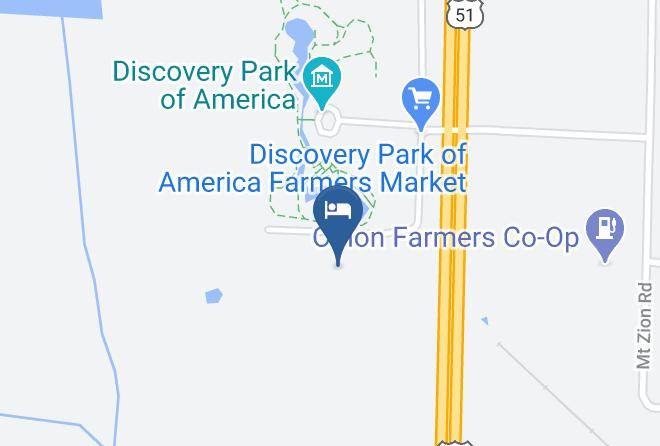Open the Farmers Co-Op gas station pin
Viewport: 660px width, 446px height.
tap(605, 233)
